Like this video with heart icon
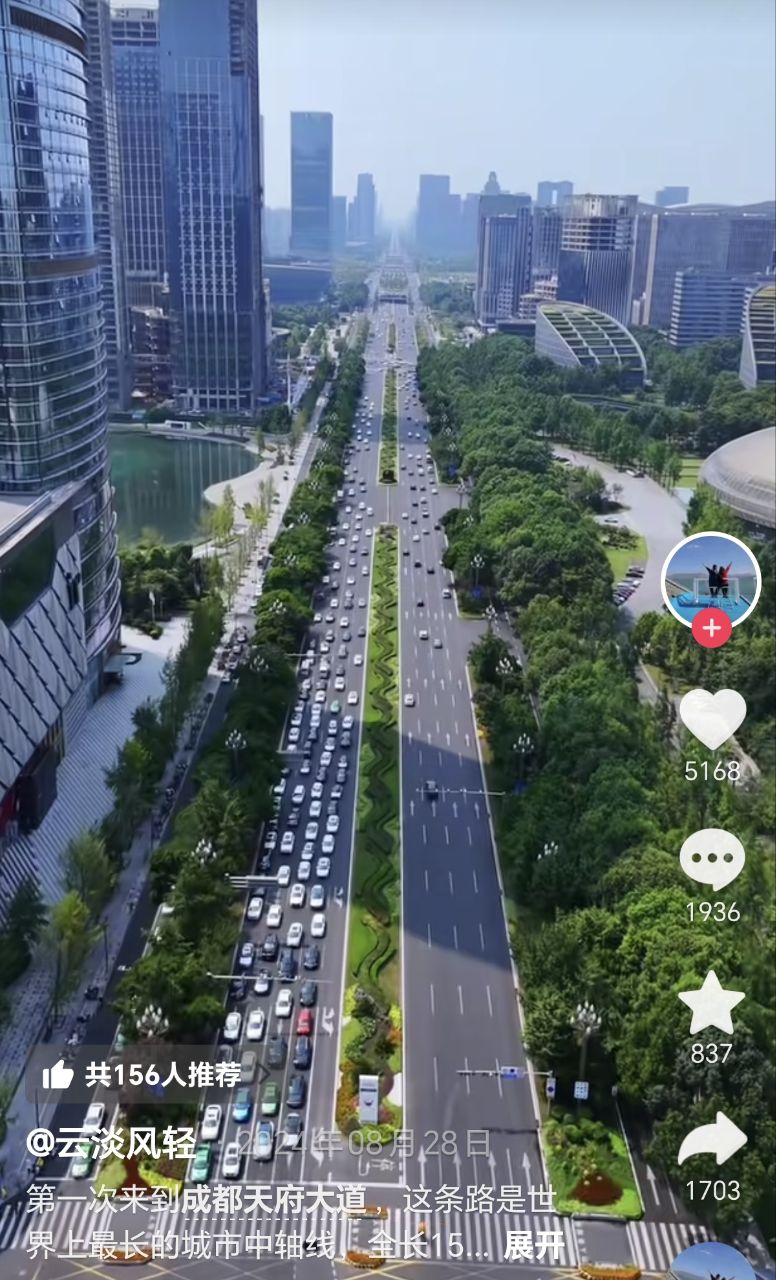 click(x=712, y=718)
